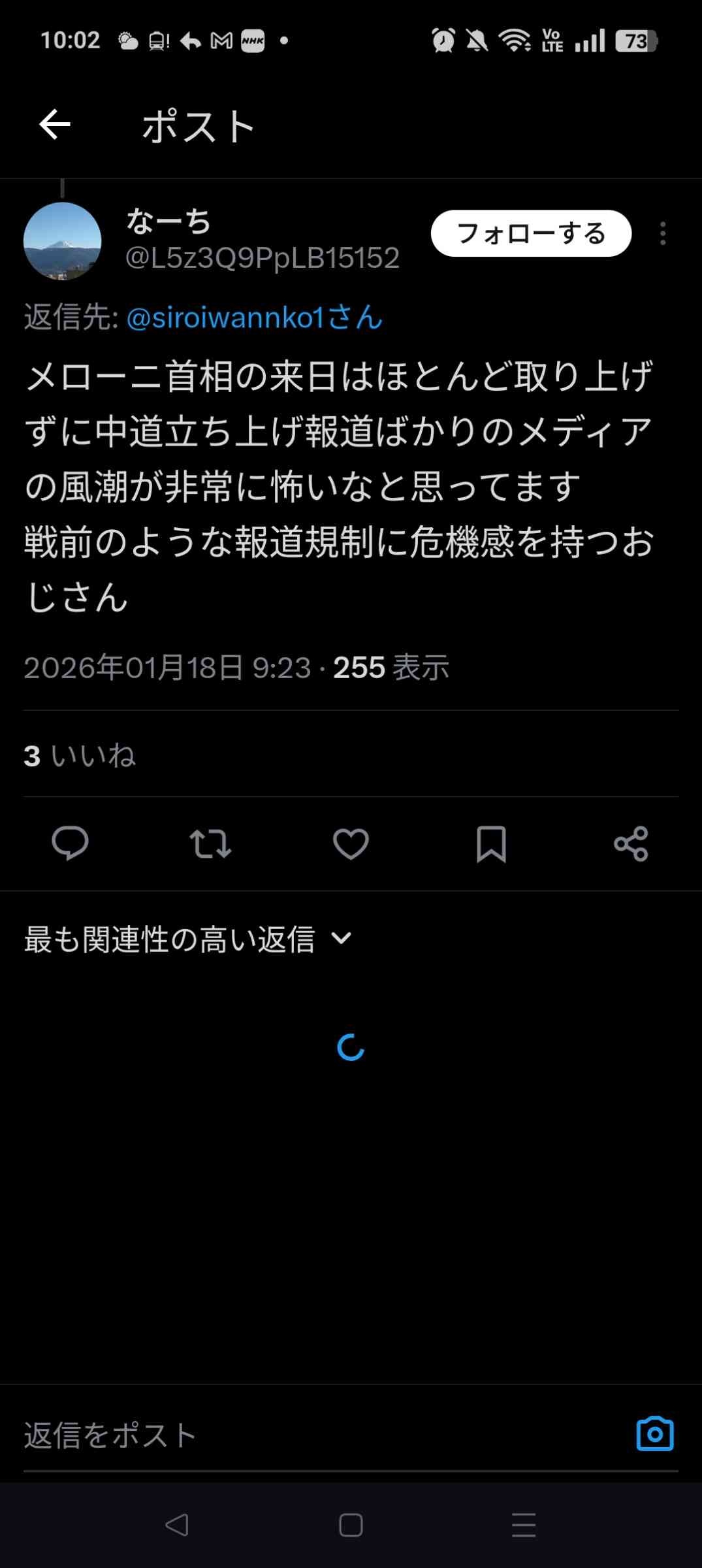Share this post
Image resolution: width=702 pixels, height=1568 pixels.
point(631,843)
